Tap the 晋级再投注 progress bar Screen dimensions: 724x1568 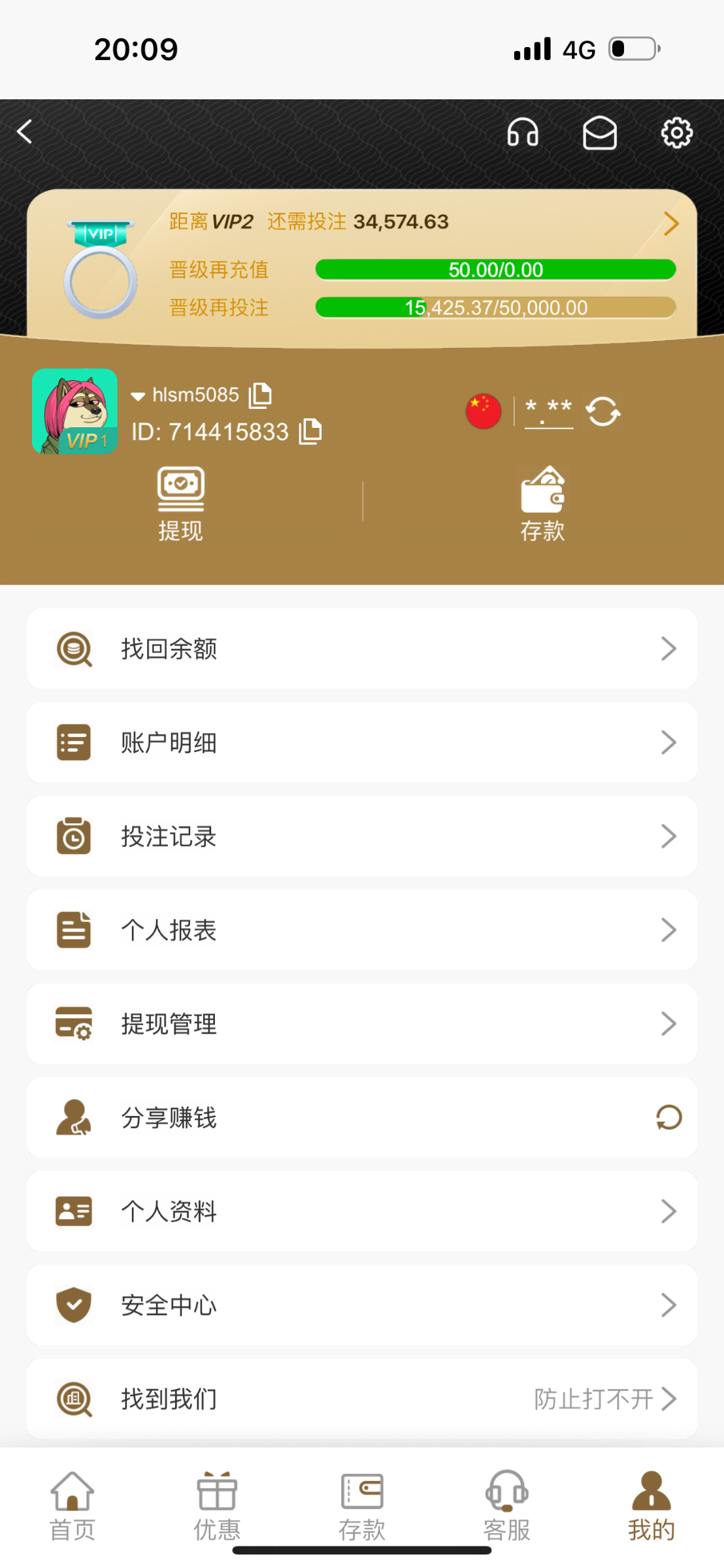pyautogui.click(x=495, y=306)
